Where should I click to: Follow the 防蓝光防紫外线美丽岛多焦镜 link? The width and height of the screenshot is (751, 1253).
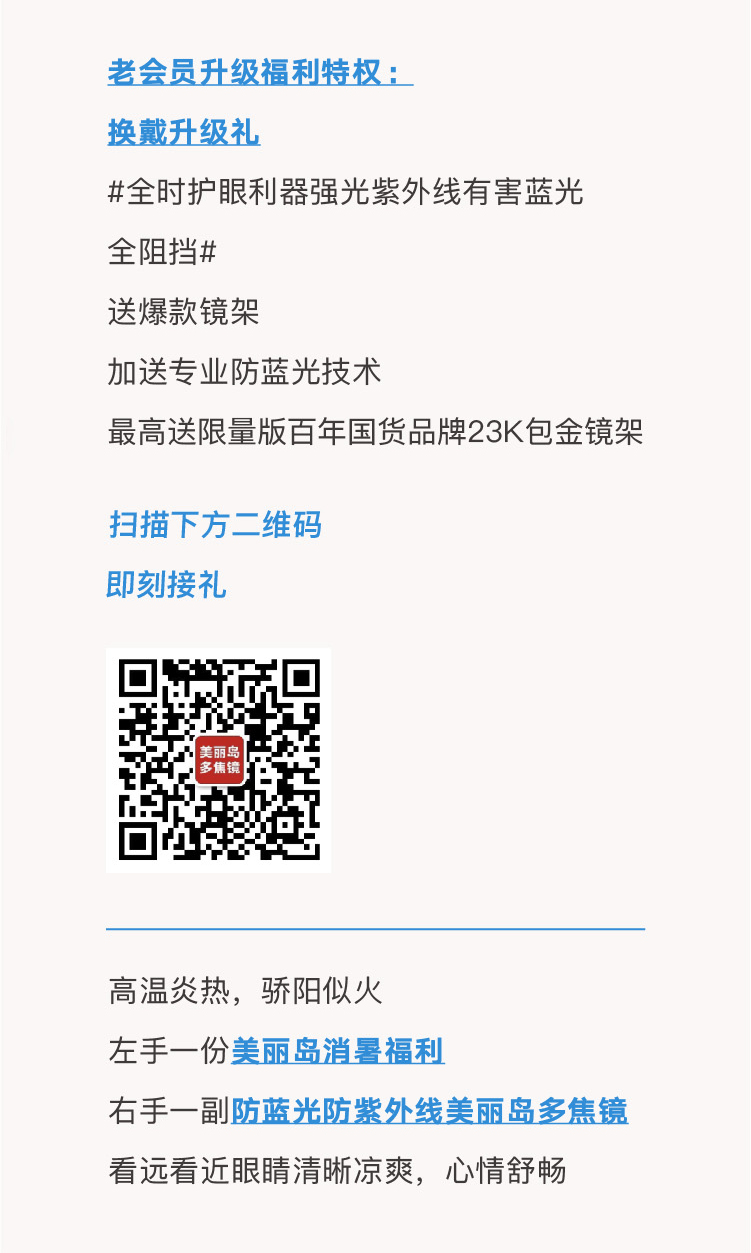(429, 1111)
